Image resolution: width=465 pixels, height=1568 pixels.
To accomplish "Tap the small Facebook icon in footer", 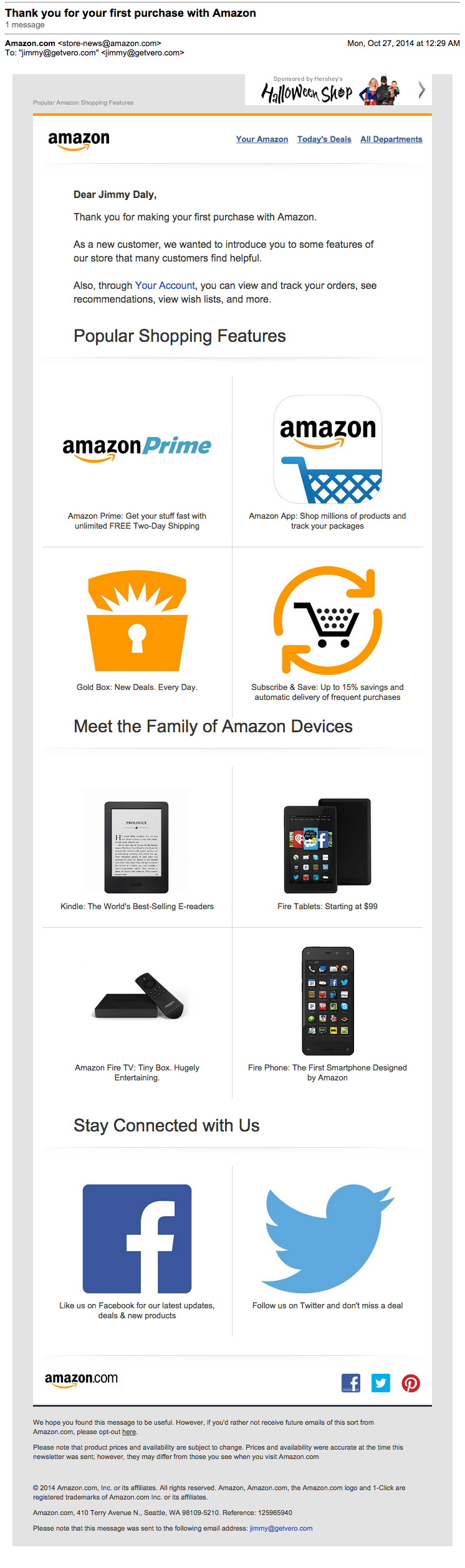I will click(x=351, y=1383).
